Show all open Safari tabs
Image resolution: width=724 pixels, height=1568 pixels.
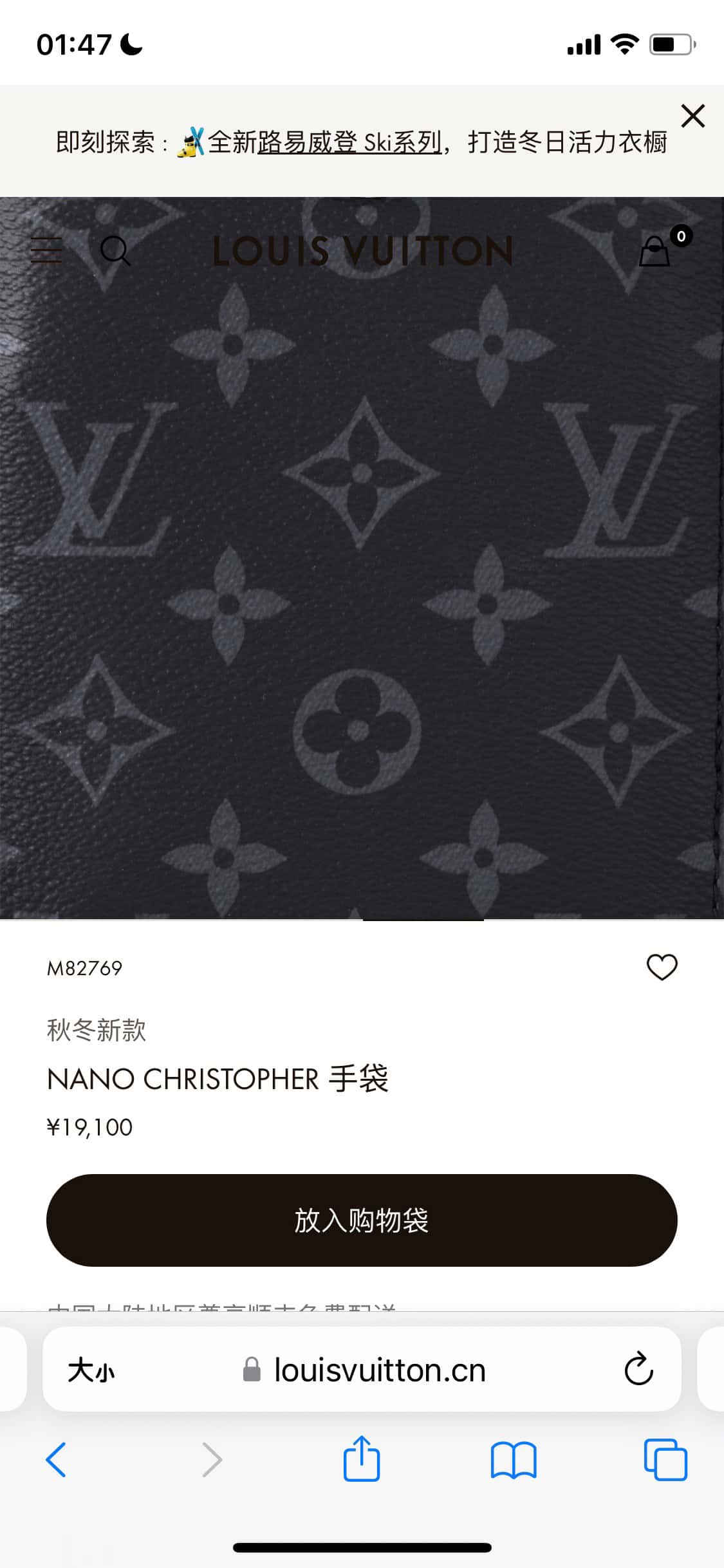point(665,1460)
